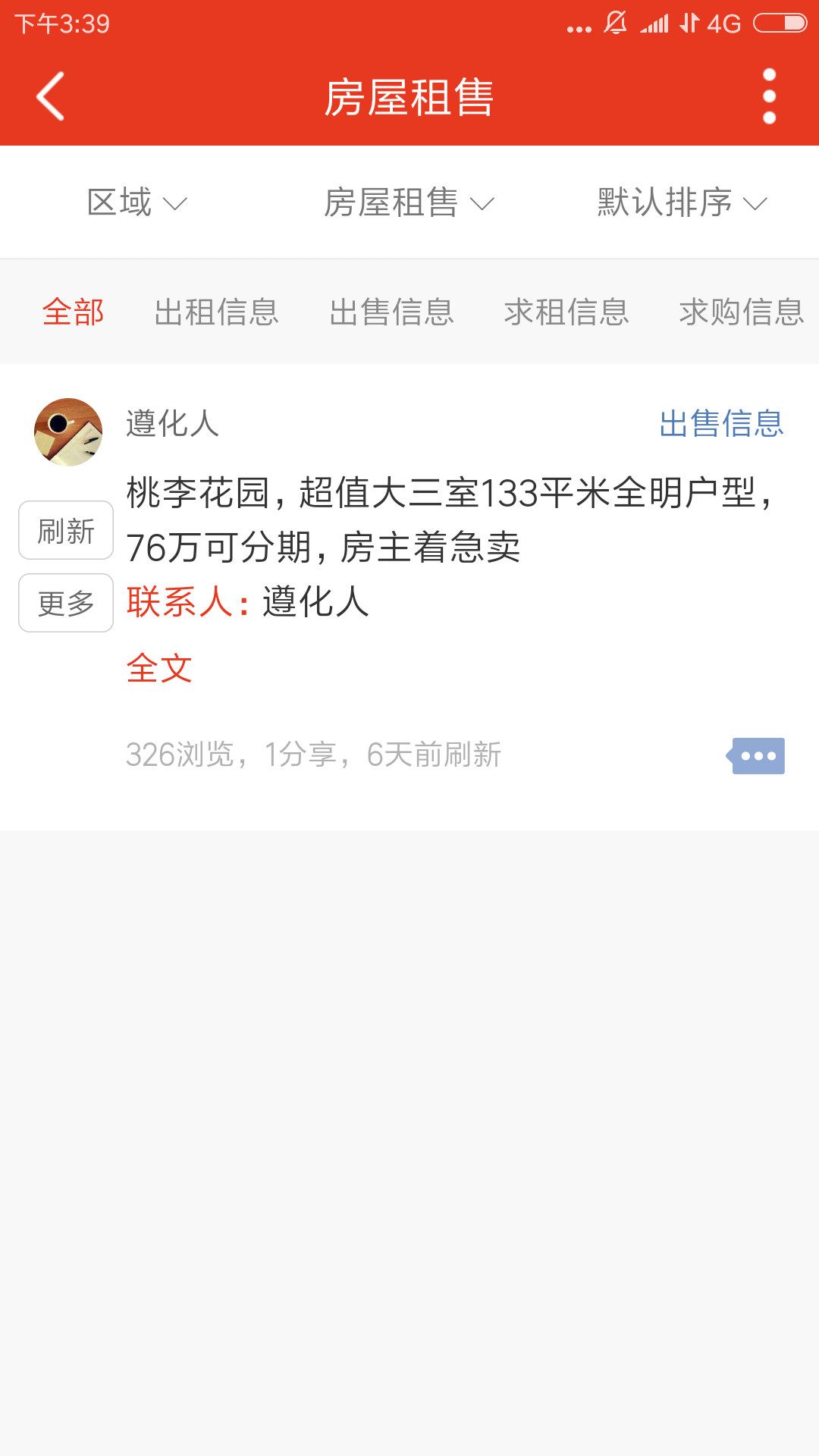Expand the 房屋租售 category dropdown
819x1456 pixels.
click(x=409, y=202)
